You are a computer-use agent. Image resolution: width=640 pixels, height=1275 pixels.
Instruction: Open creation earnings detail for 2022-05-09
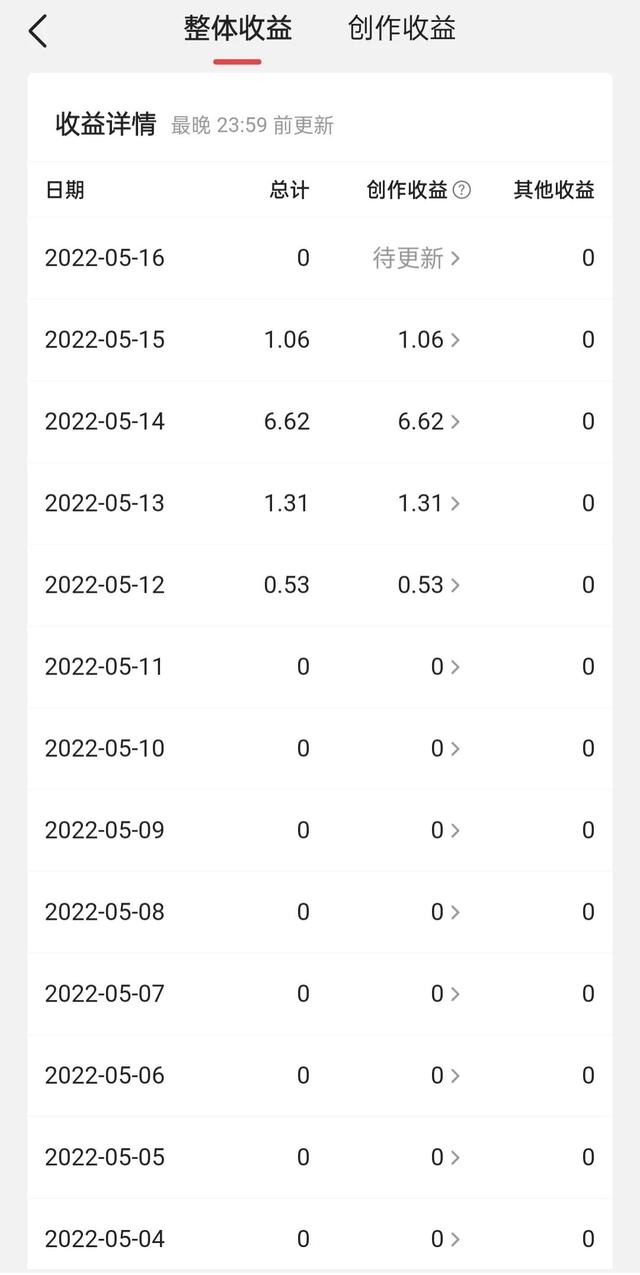pos(445,830)
